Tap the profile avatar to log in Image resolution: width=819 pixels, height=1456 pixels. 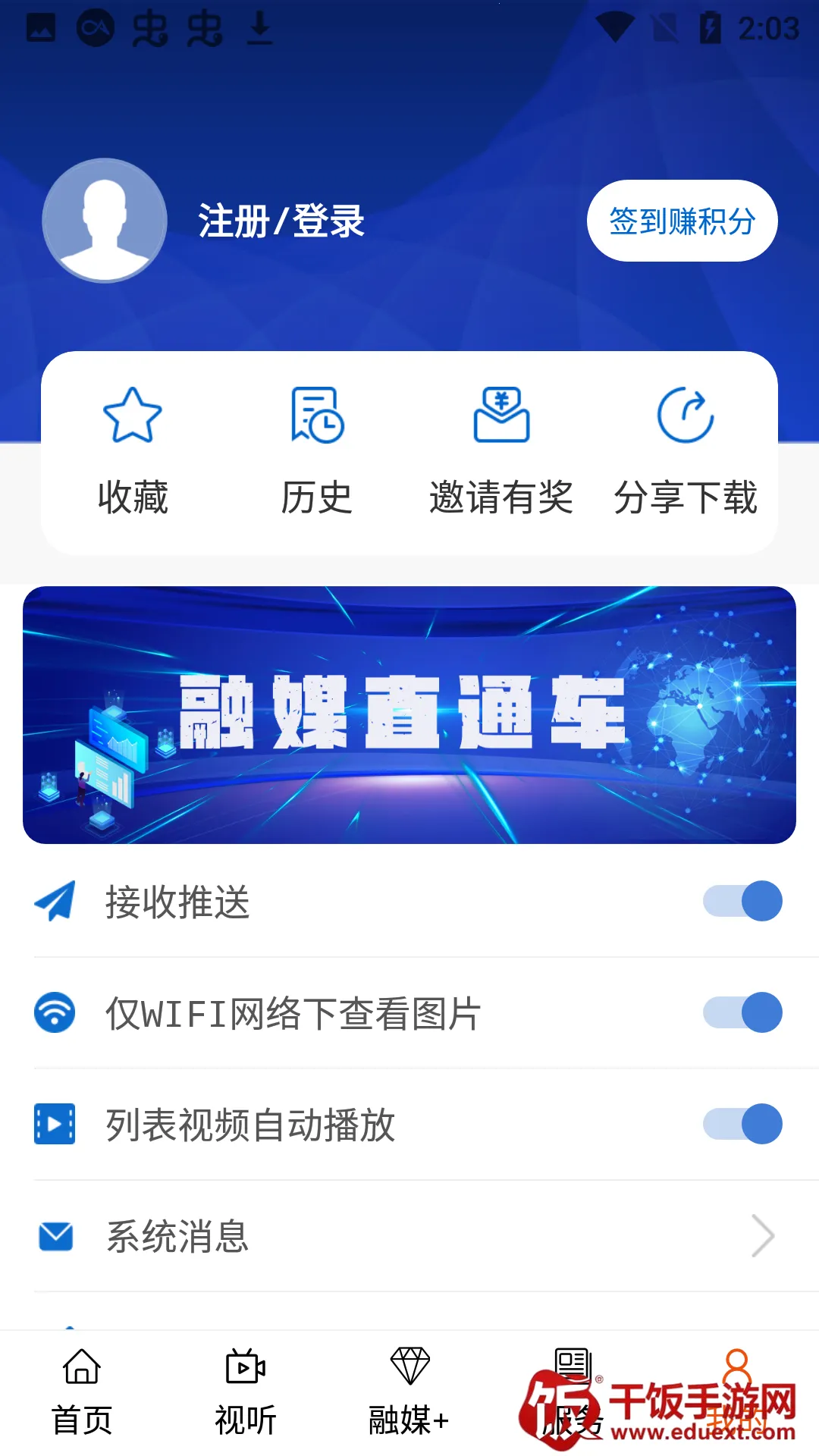pos(105,221)
